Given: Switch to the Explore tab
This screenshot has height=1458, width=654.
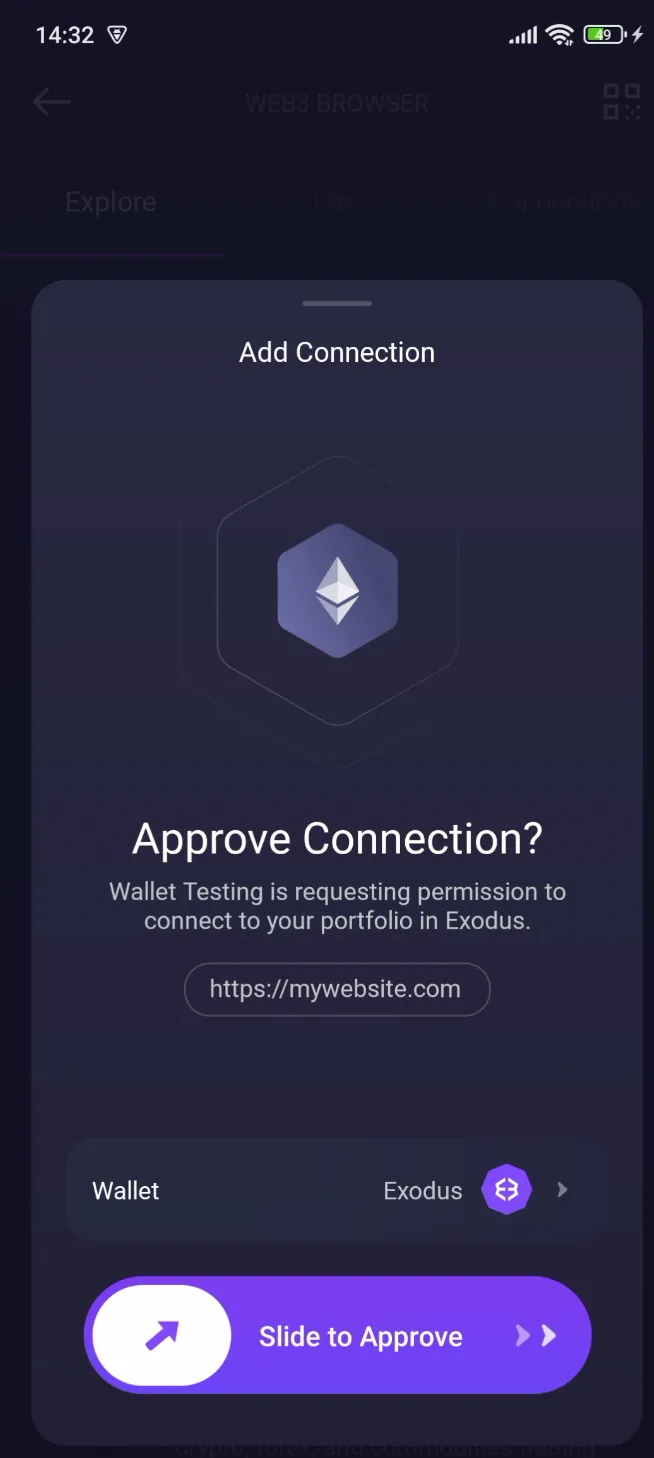Looking at the screenshot, I should click(110, 202).
